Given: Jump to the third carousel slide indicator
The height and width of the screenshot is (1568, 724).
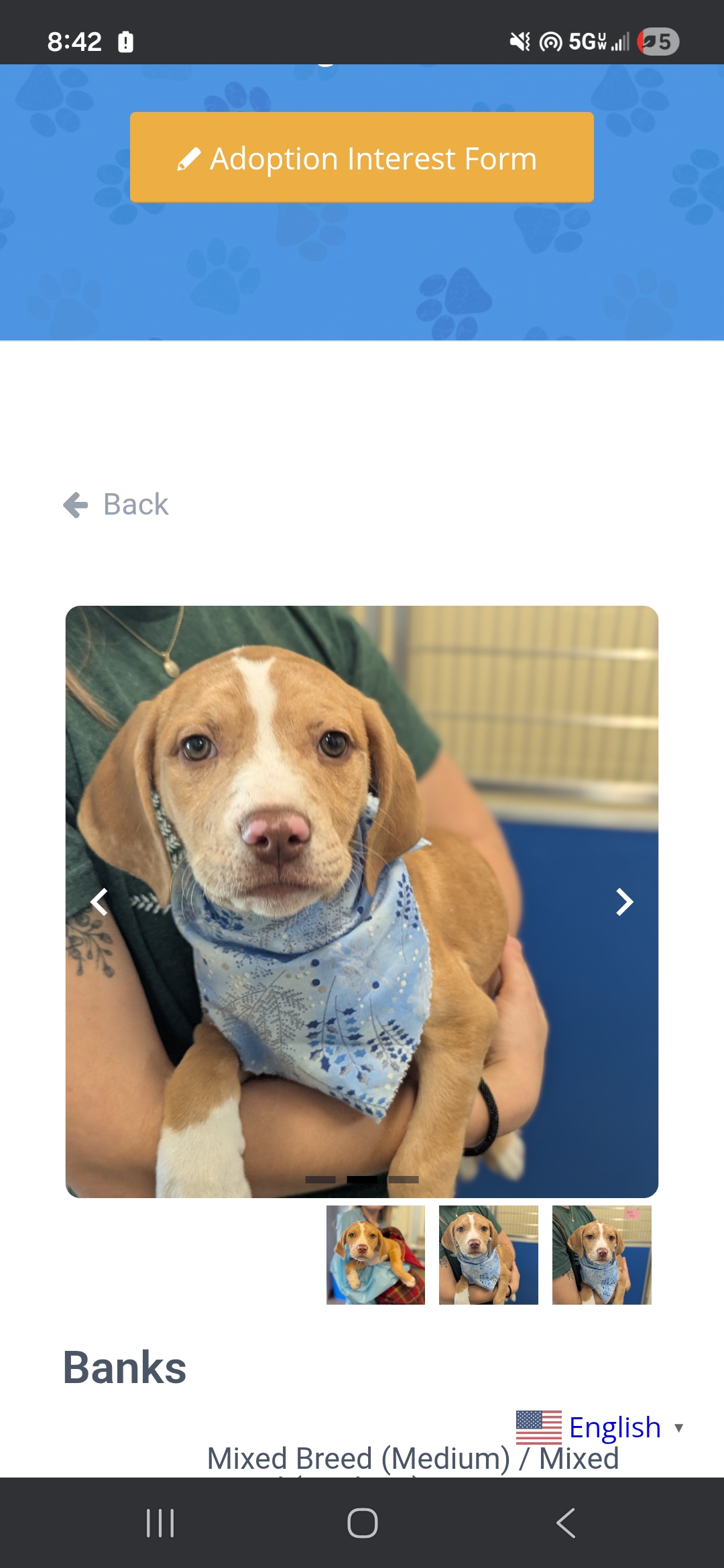Looking at the screenshot, I should coord(404,1179).
